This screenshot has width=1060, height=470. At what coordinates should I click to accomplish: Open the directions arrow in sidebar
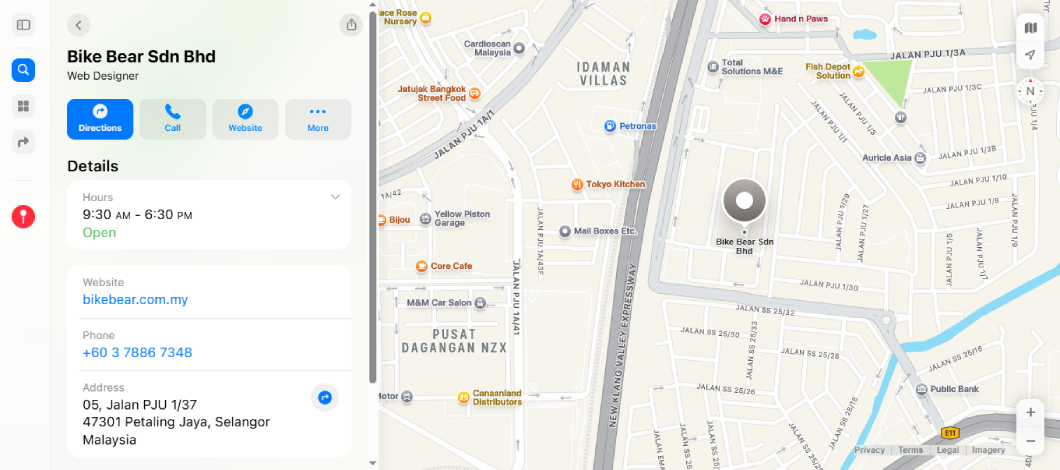(24, 143)
